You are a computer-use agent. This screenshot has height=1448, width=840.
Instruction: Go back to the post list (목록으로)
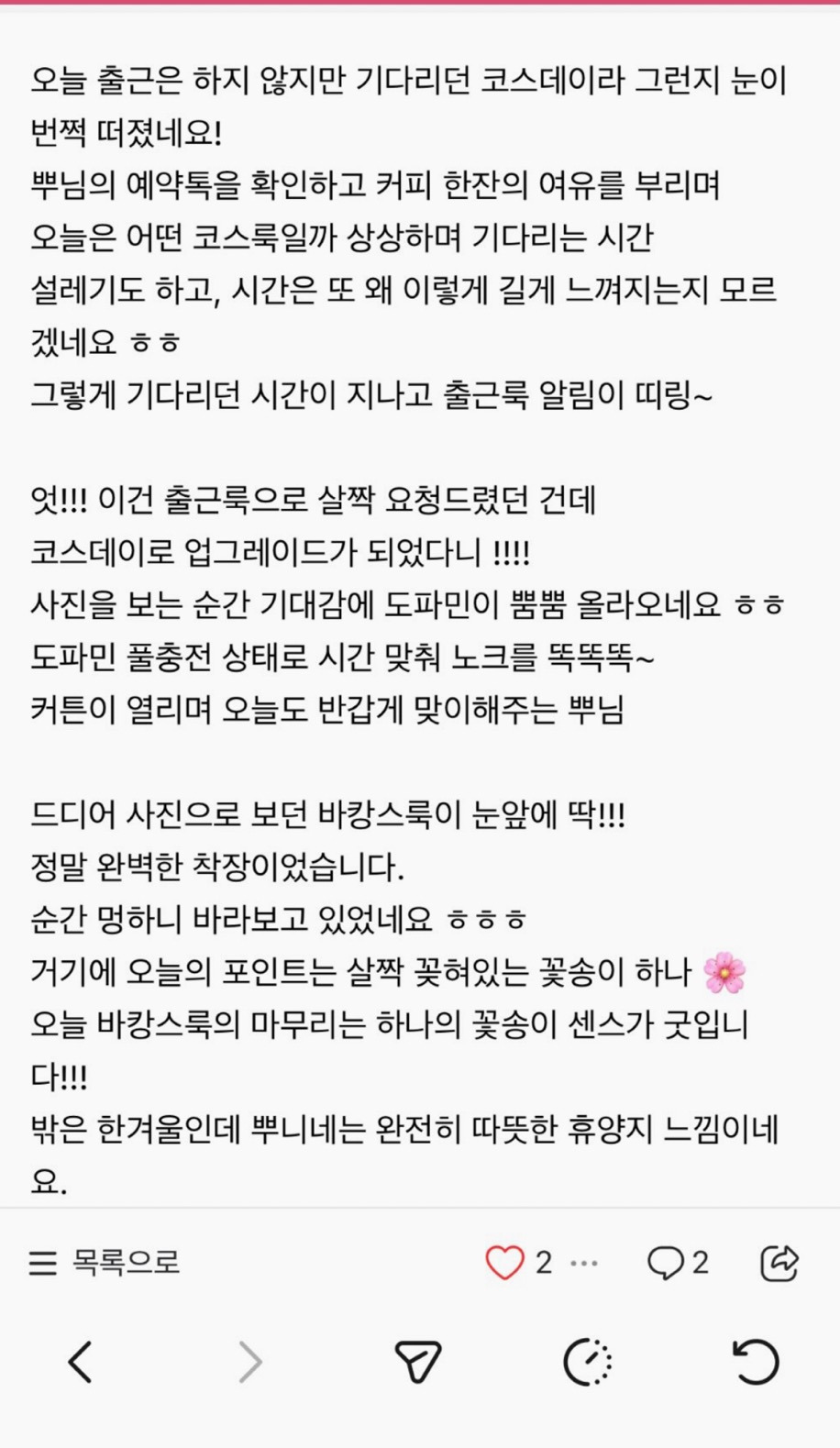coord(104,1263)
